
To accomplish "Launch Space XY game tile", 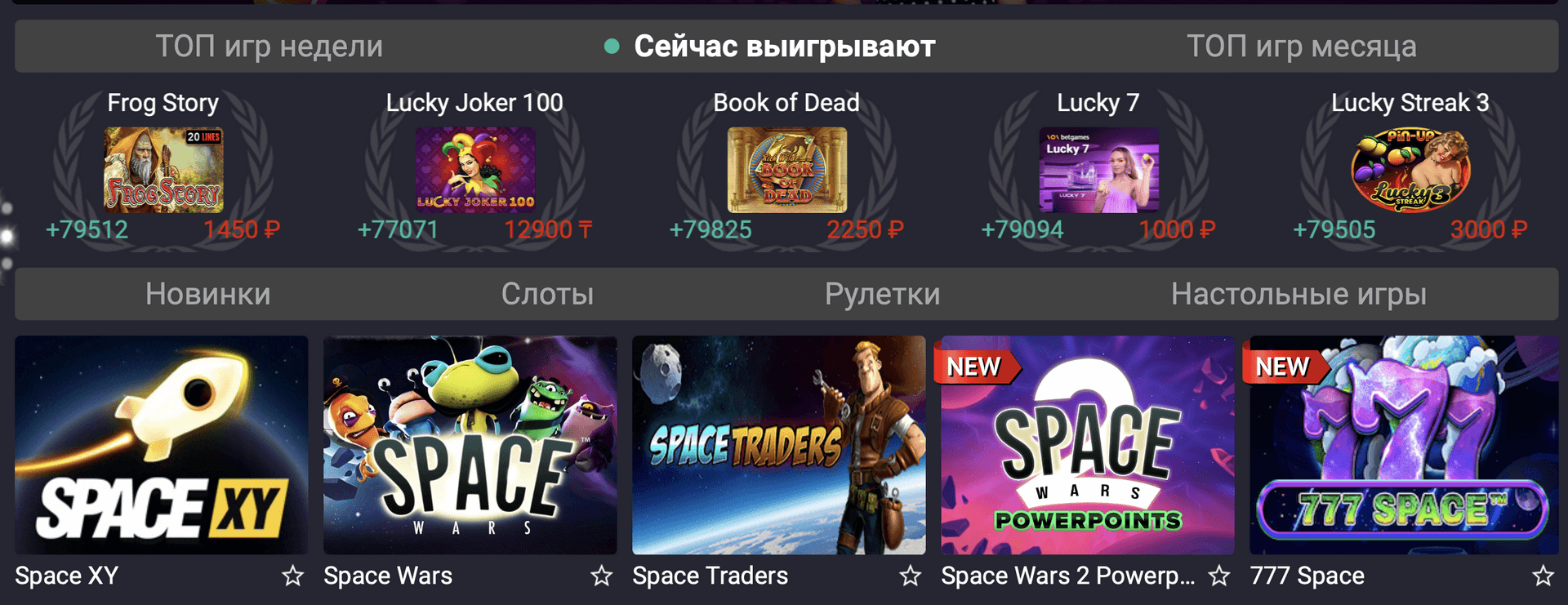I will (x=162, y=445).
